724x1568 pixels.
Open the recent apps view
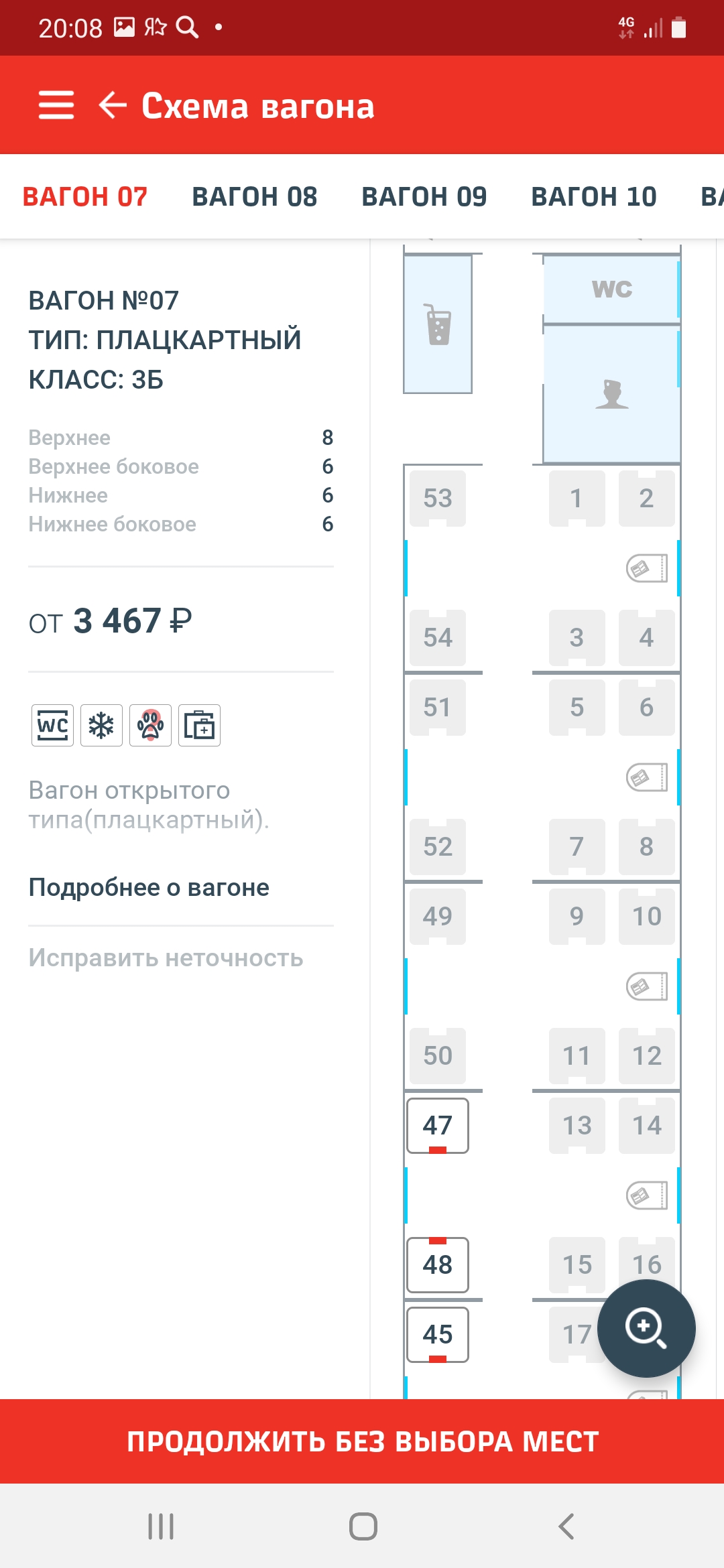161,1526
